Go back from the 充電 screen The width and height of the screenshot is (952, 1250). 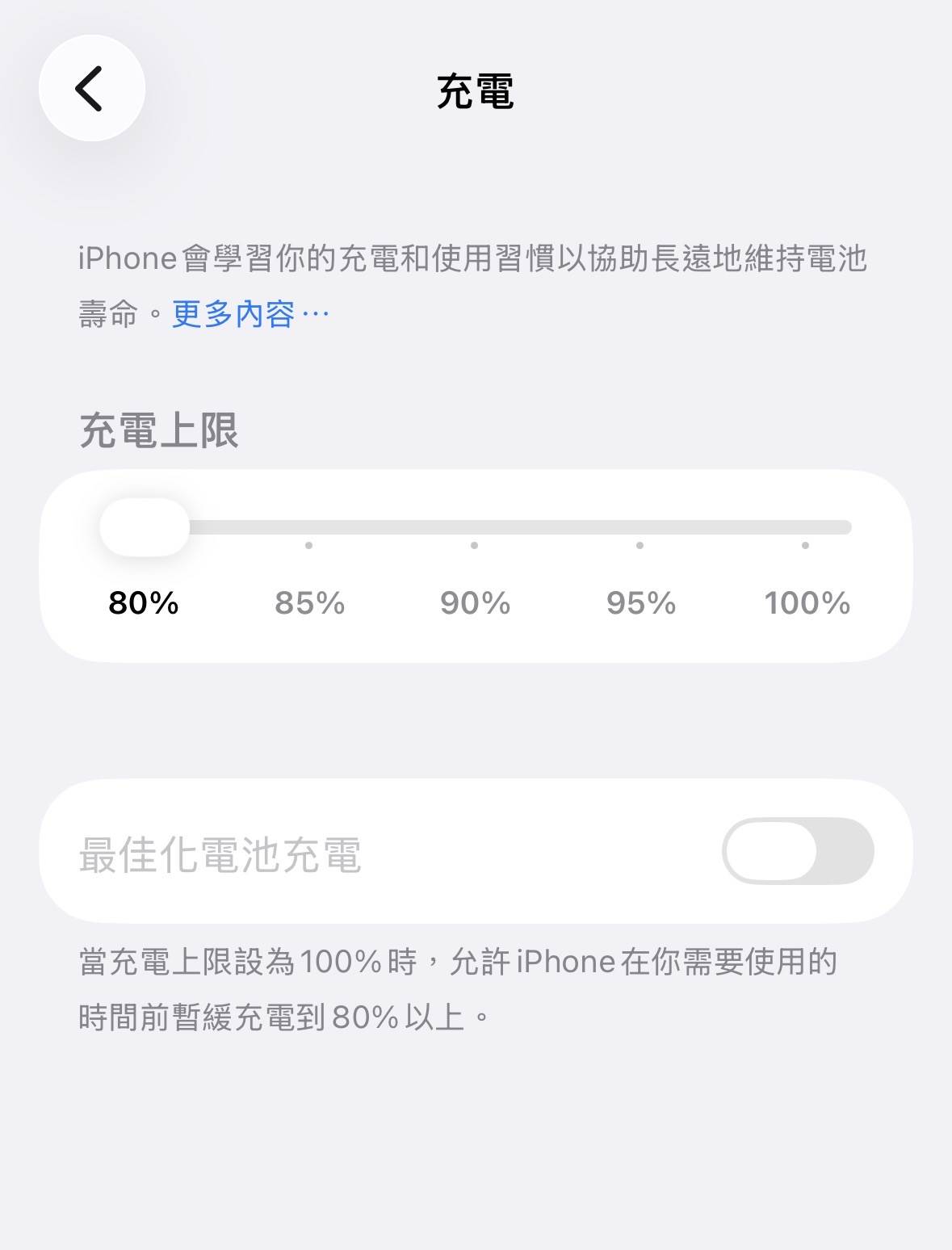coord(91,88)
